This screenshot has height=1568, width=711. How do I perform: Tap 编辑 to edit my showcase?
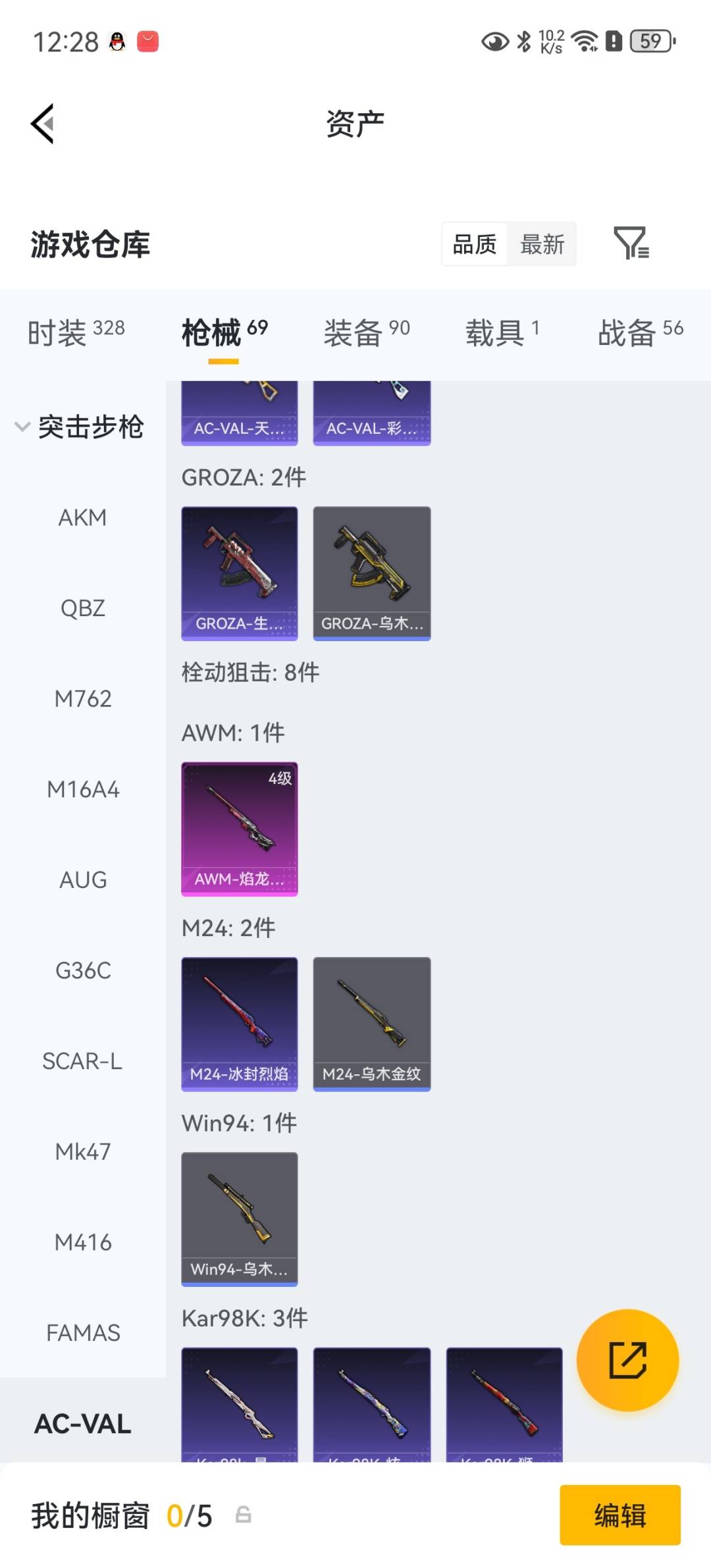[x=619, y=1515]
